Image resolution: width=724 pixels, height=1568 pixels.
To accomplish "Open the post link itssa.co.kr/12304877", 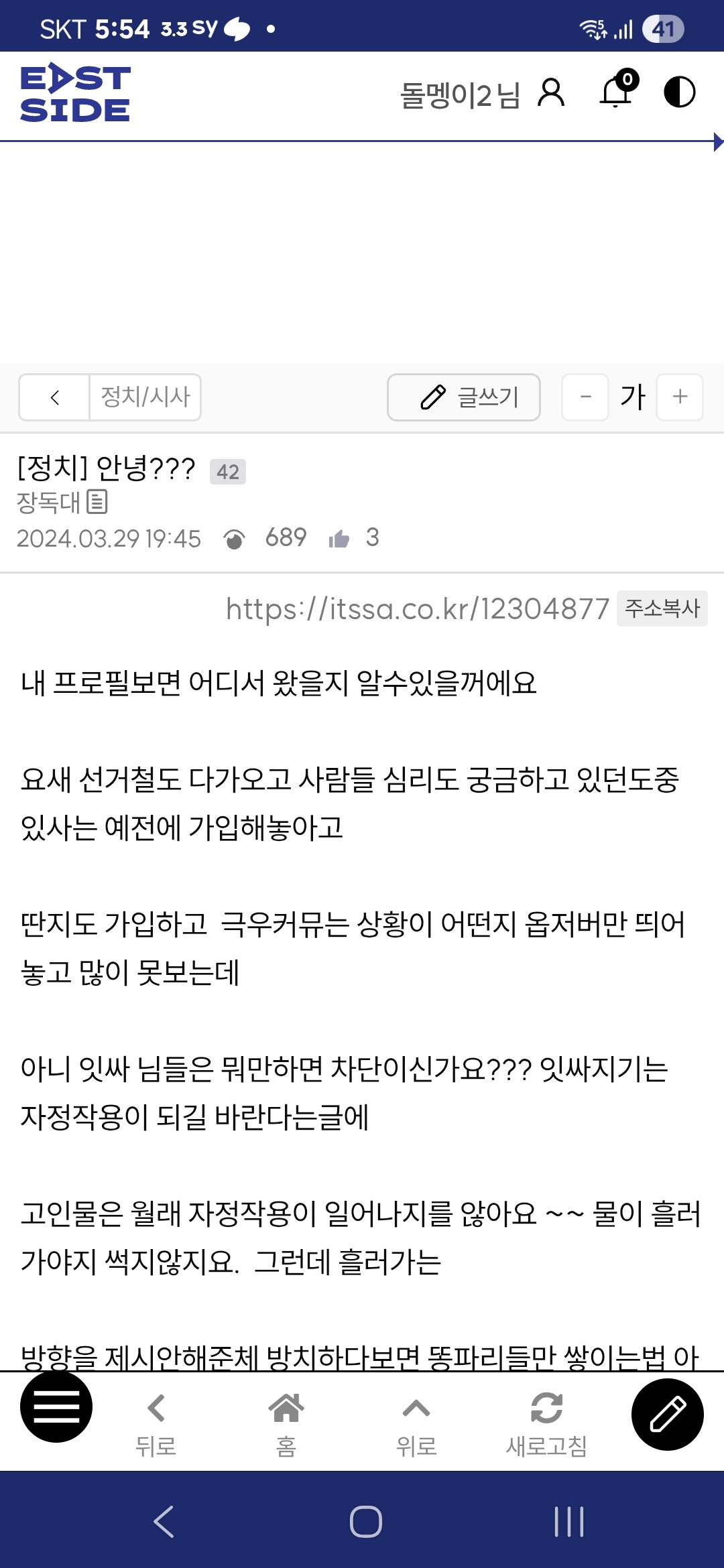I will [x=417, y=609].
